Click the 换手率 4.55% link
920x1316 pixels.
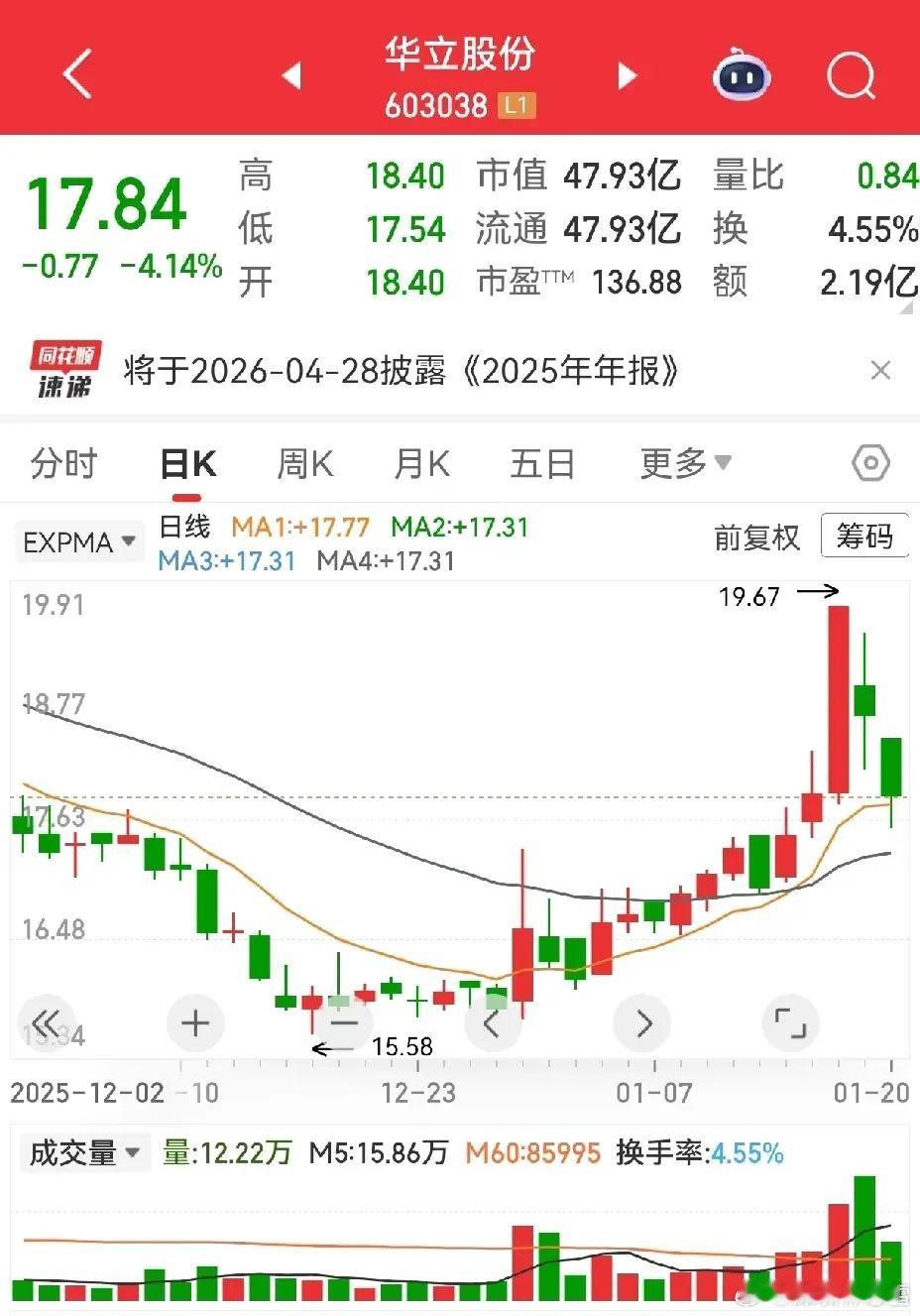pos(747,1152)
